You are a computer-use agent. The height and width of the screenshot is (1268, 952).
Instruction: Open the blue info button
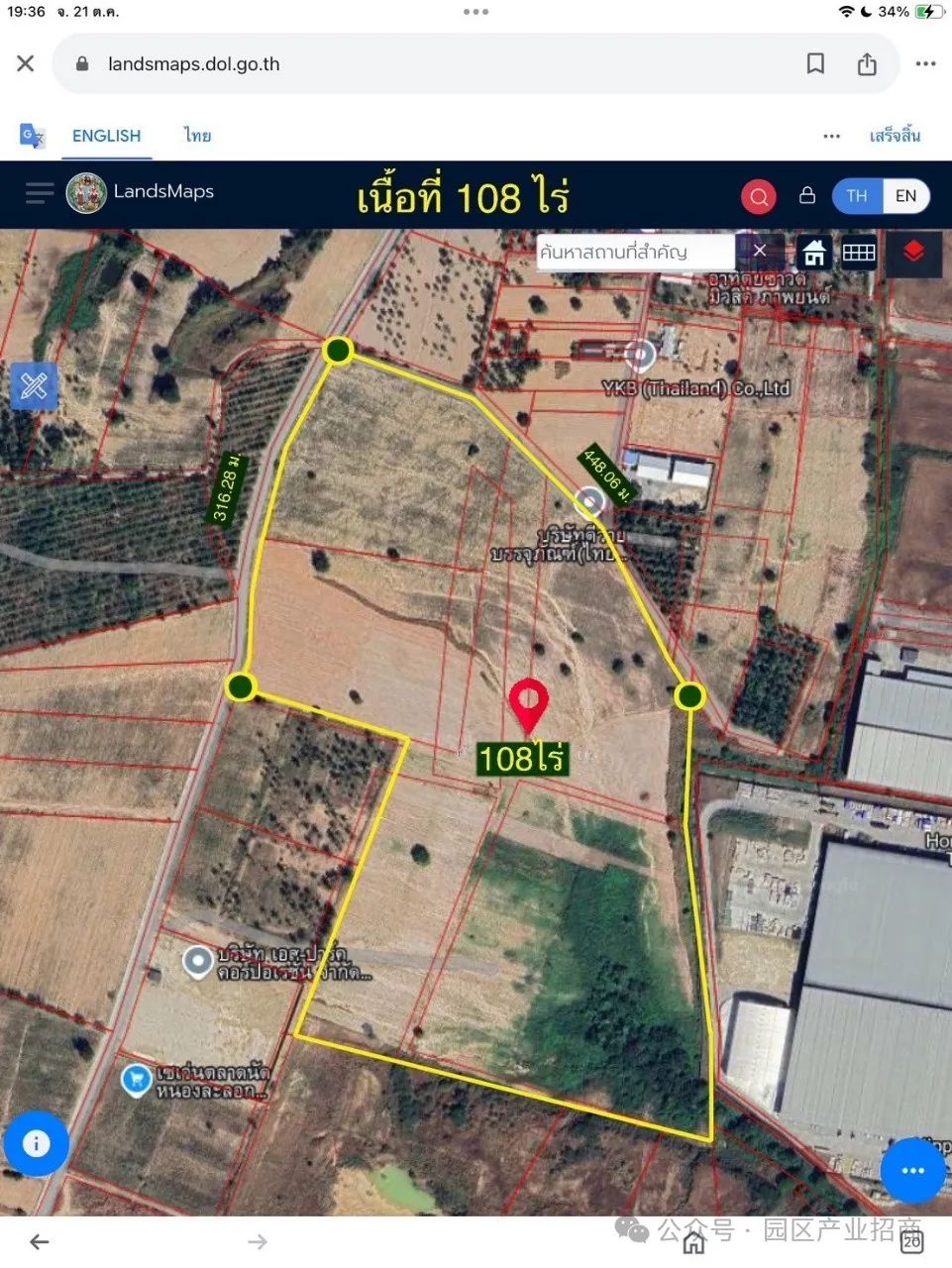click(x=37, y=1143)
